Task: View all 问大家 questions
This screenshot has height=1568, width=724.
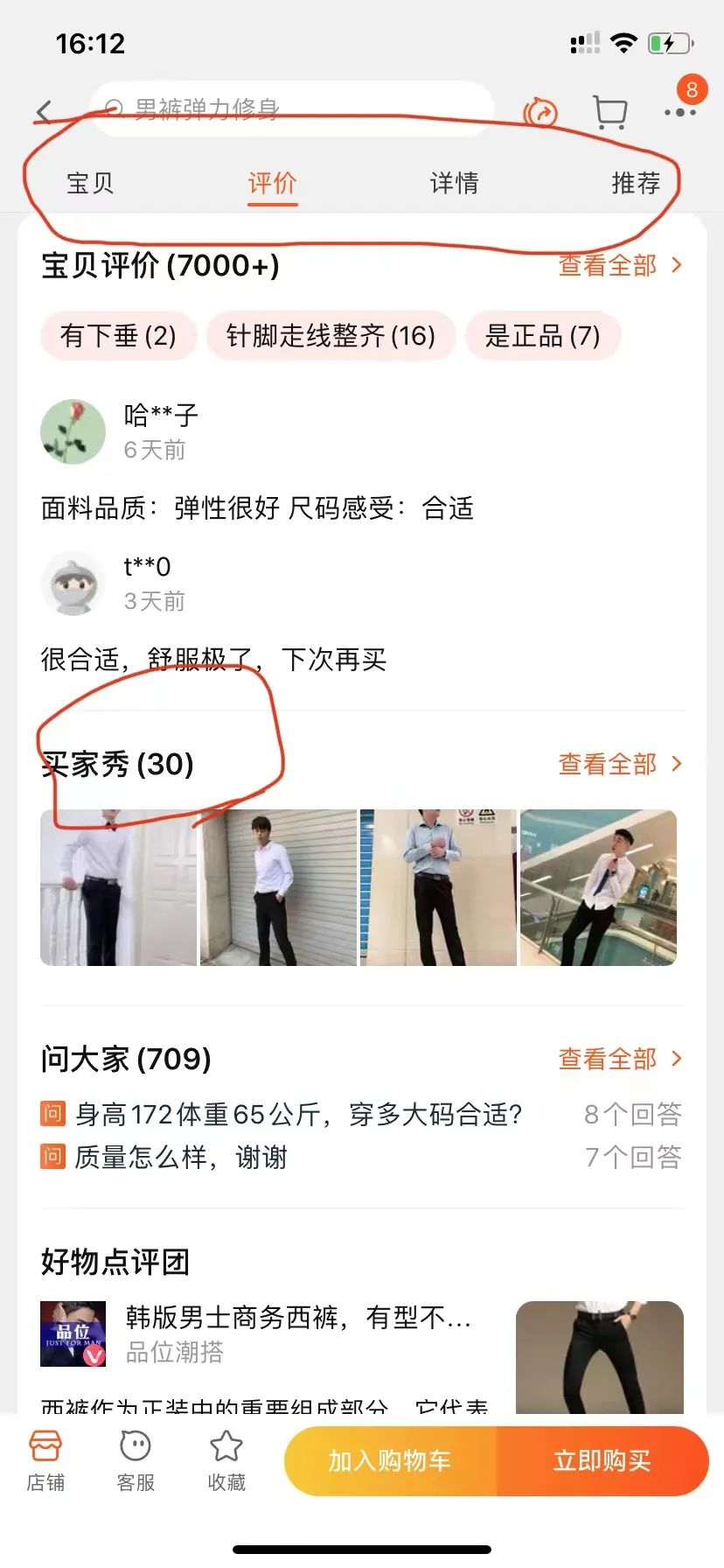Action: pos(618,1059)
